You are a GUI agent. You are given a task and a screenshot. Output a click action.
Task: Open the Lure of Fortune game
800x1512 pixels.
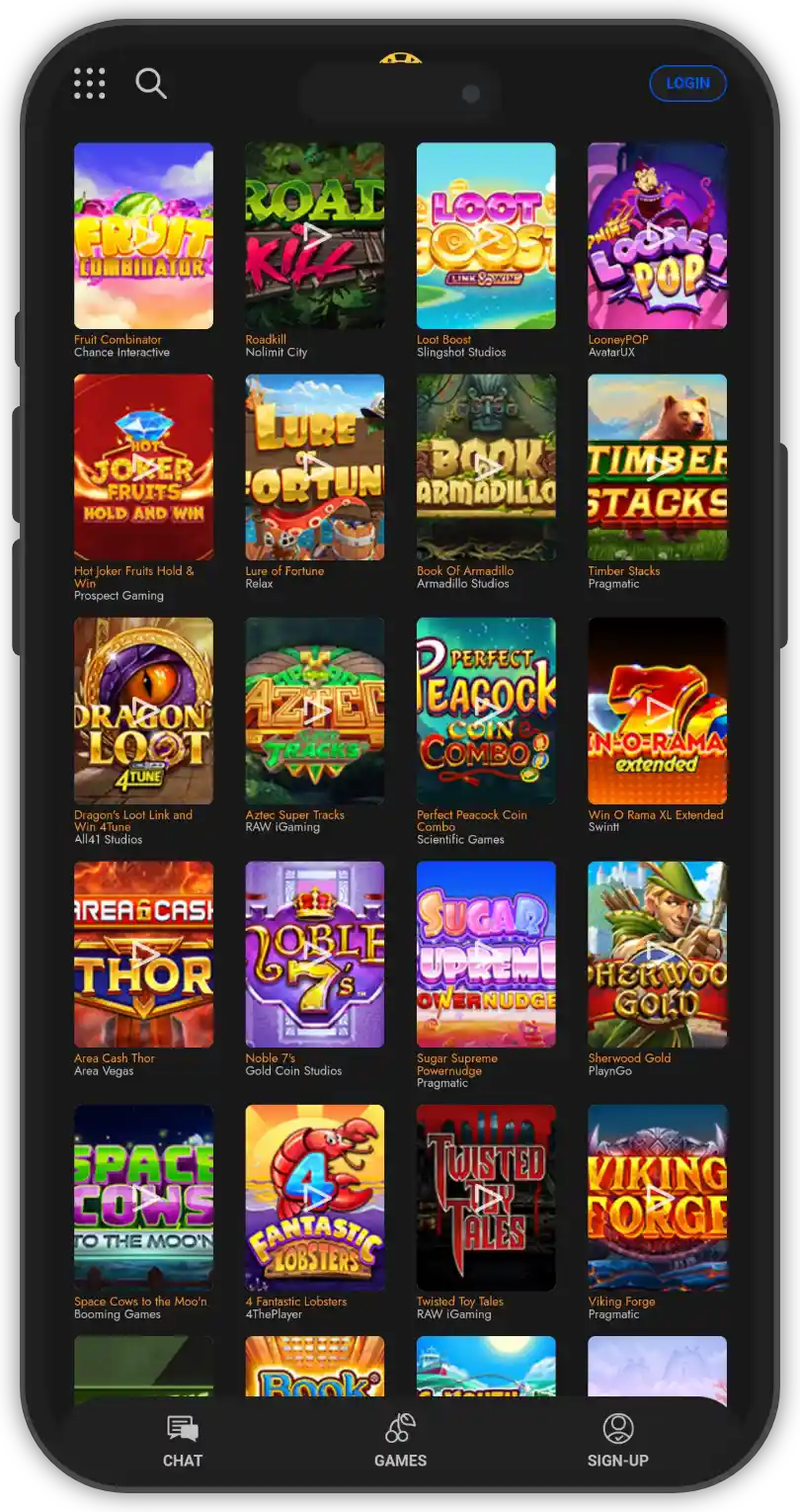pyautogui.click(x=314, y=466)
